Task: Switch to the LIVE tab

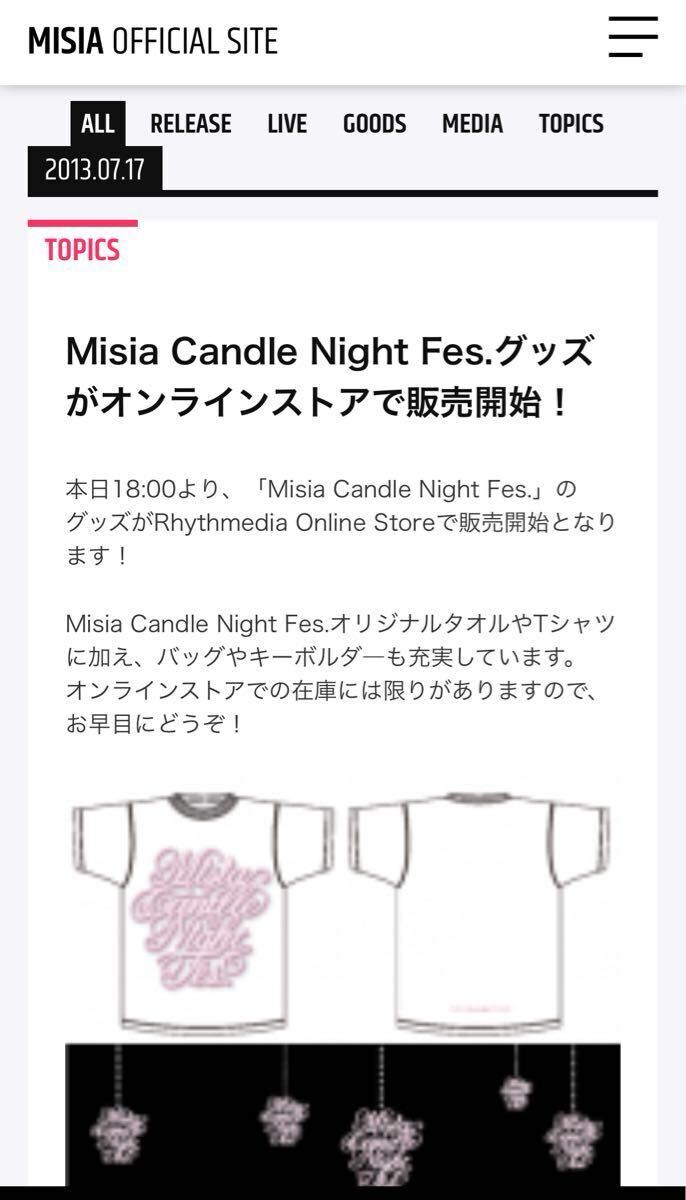Action: pyautogui.click(x=287, y=124)
